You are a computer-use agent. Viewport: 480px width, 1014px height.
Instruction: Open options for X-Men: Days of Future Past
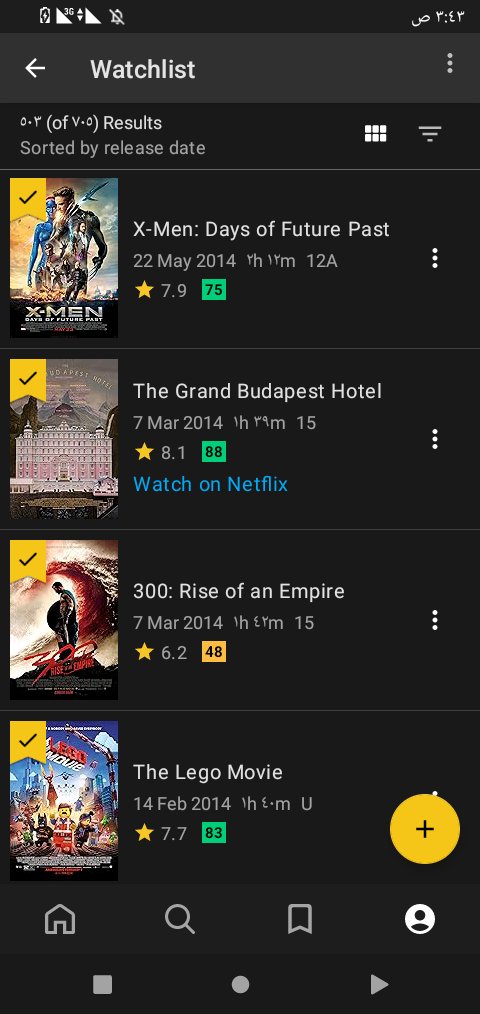pos(435,258)
